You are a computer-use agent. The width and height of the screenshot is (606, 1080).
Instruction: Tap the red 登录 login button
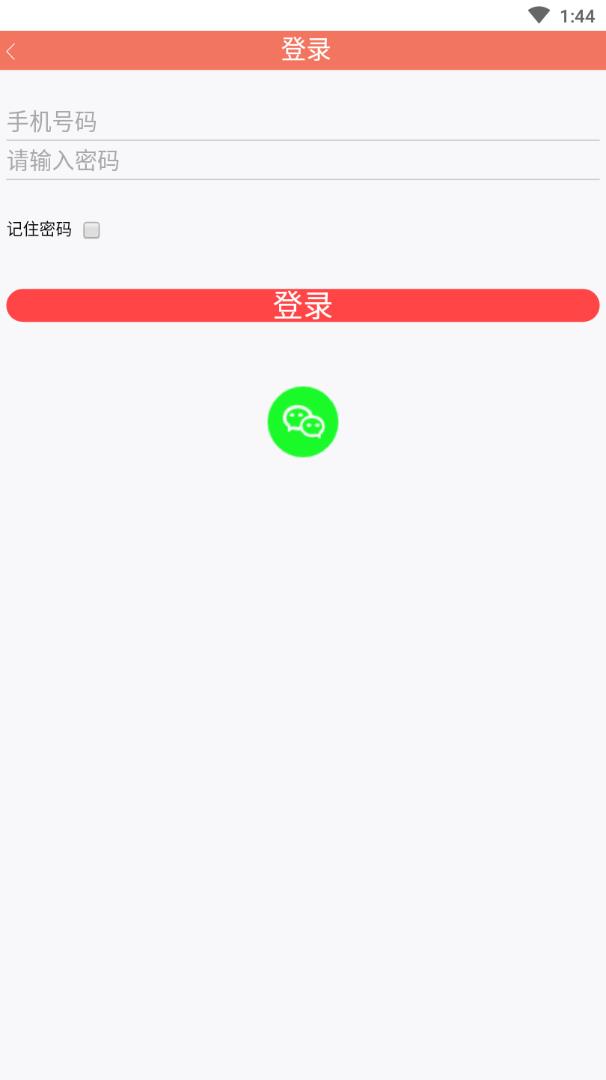(x=303, y=306)
